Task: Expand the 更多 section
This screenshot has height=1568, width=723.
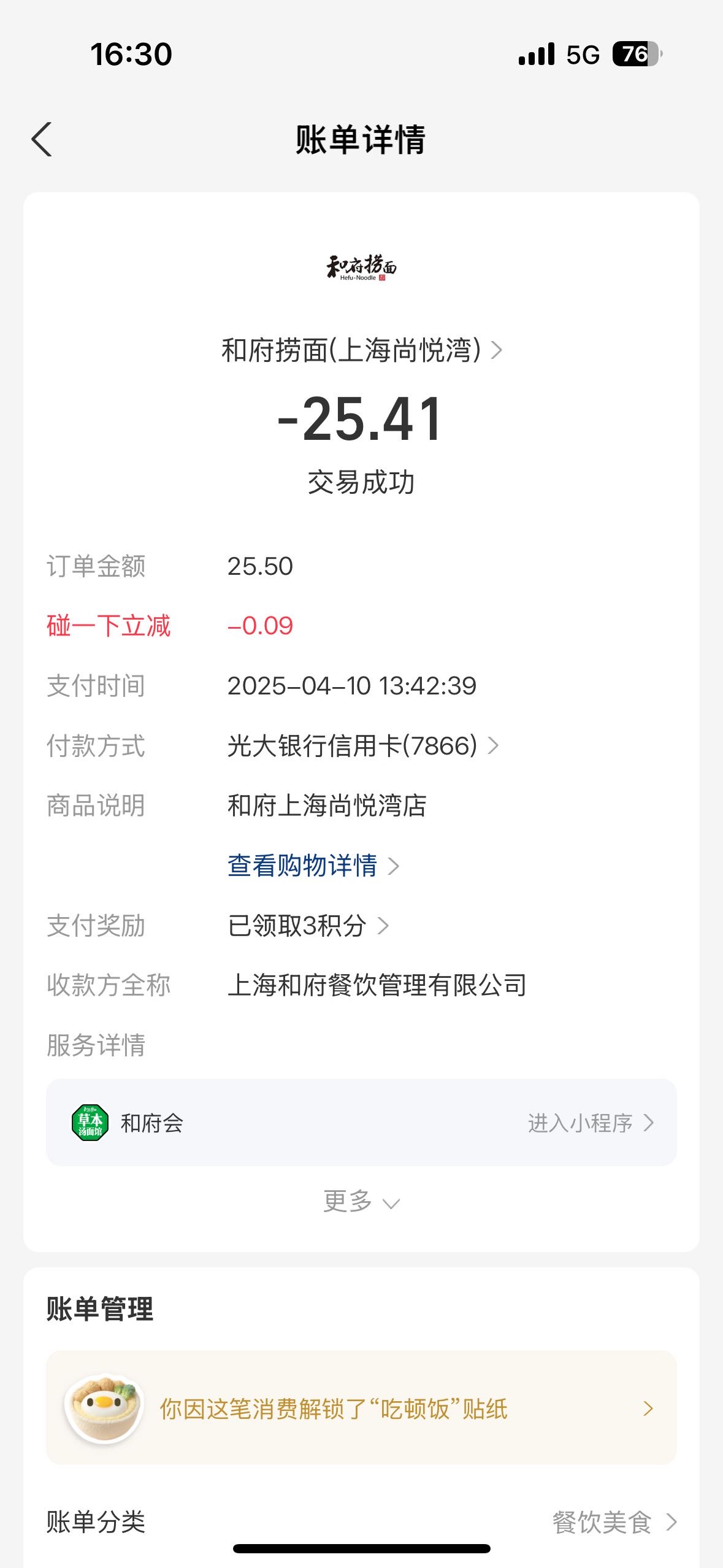Action: click(361, 1201)
